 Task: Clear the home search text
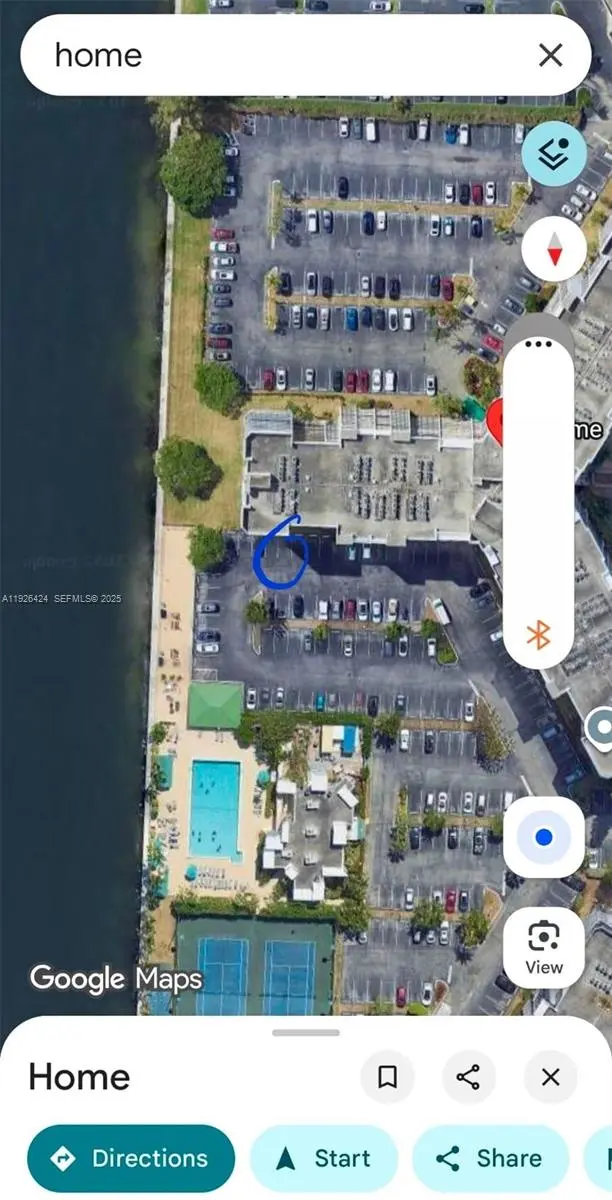tap(550, 56)
